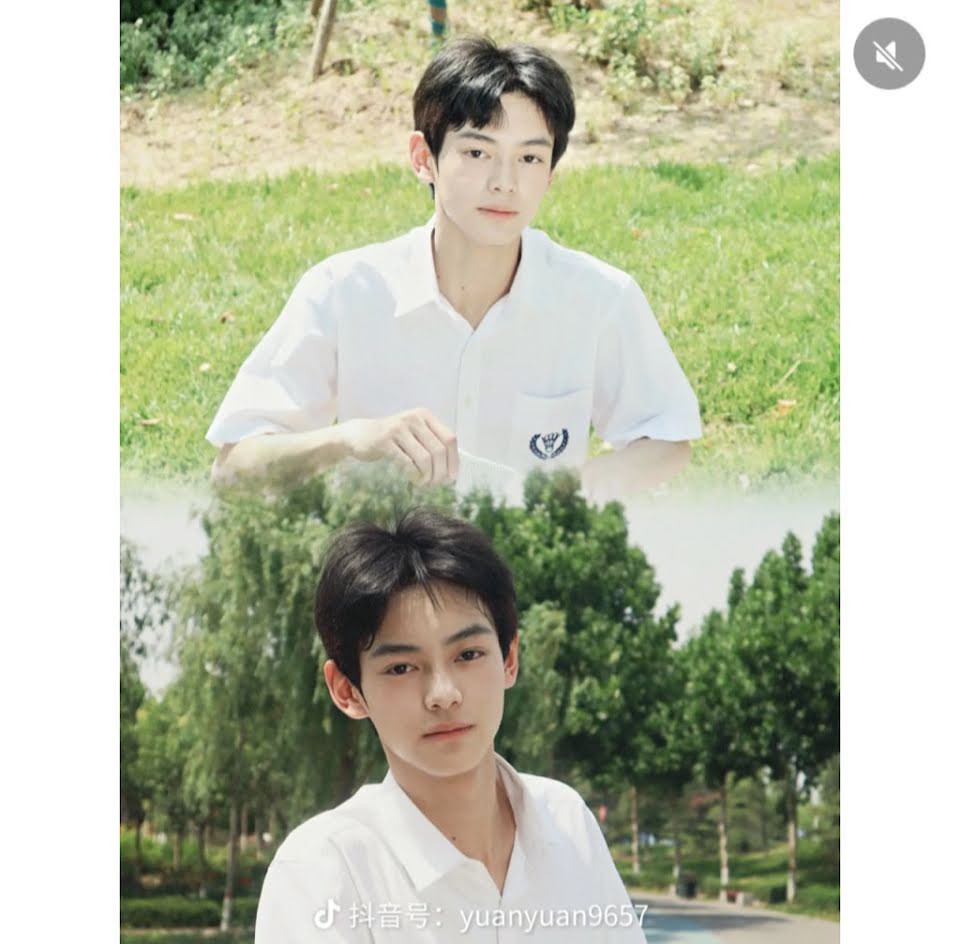The height and width of the screenshot is (944, 960).
Task: Unmute the video sound
Action: [x=888, y=54]
